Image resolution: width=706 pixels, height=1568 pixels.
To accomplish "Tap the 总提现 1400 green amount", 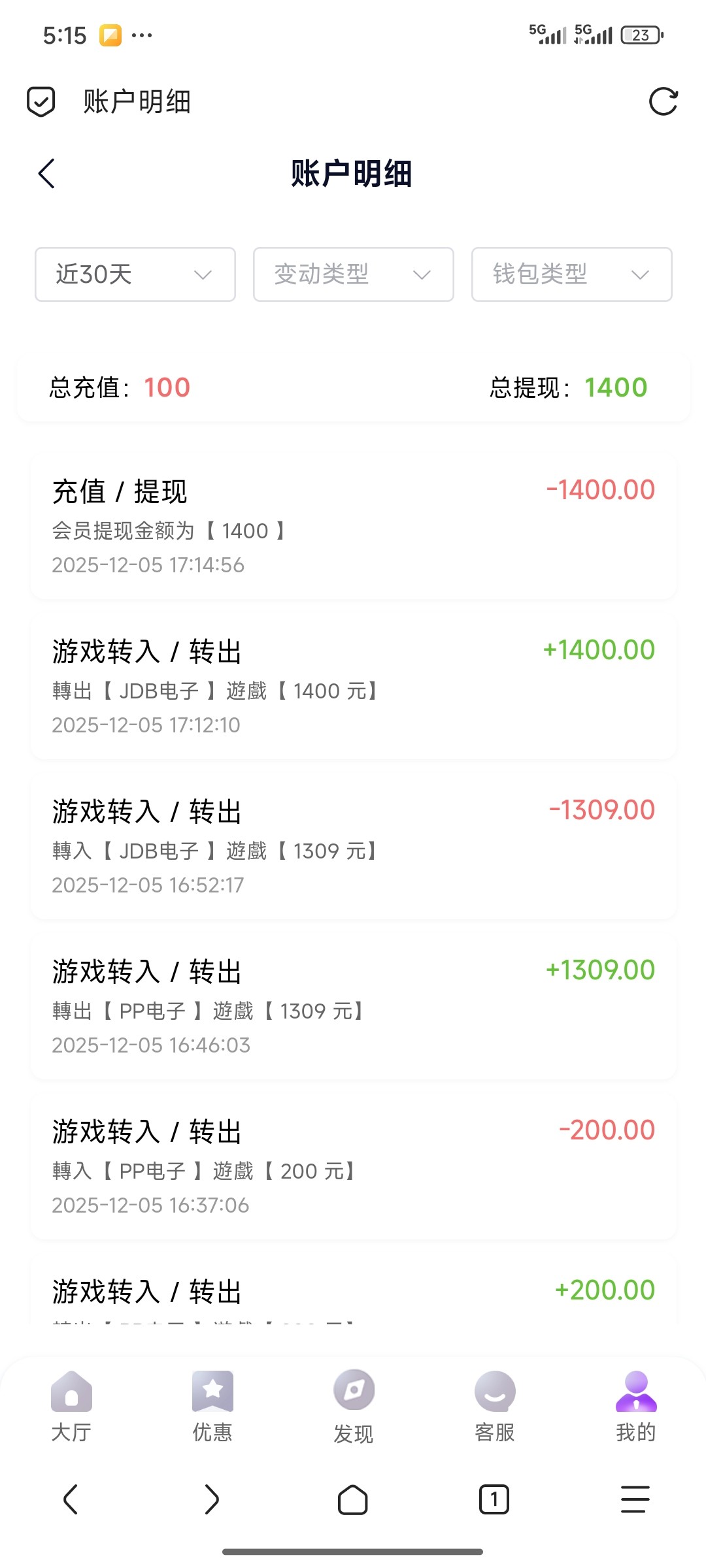I will click(614, 387).
